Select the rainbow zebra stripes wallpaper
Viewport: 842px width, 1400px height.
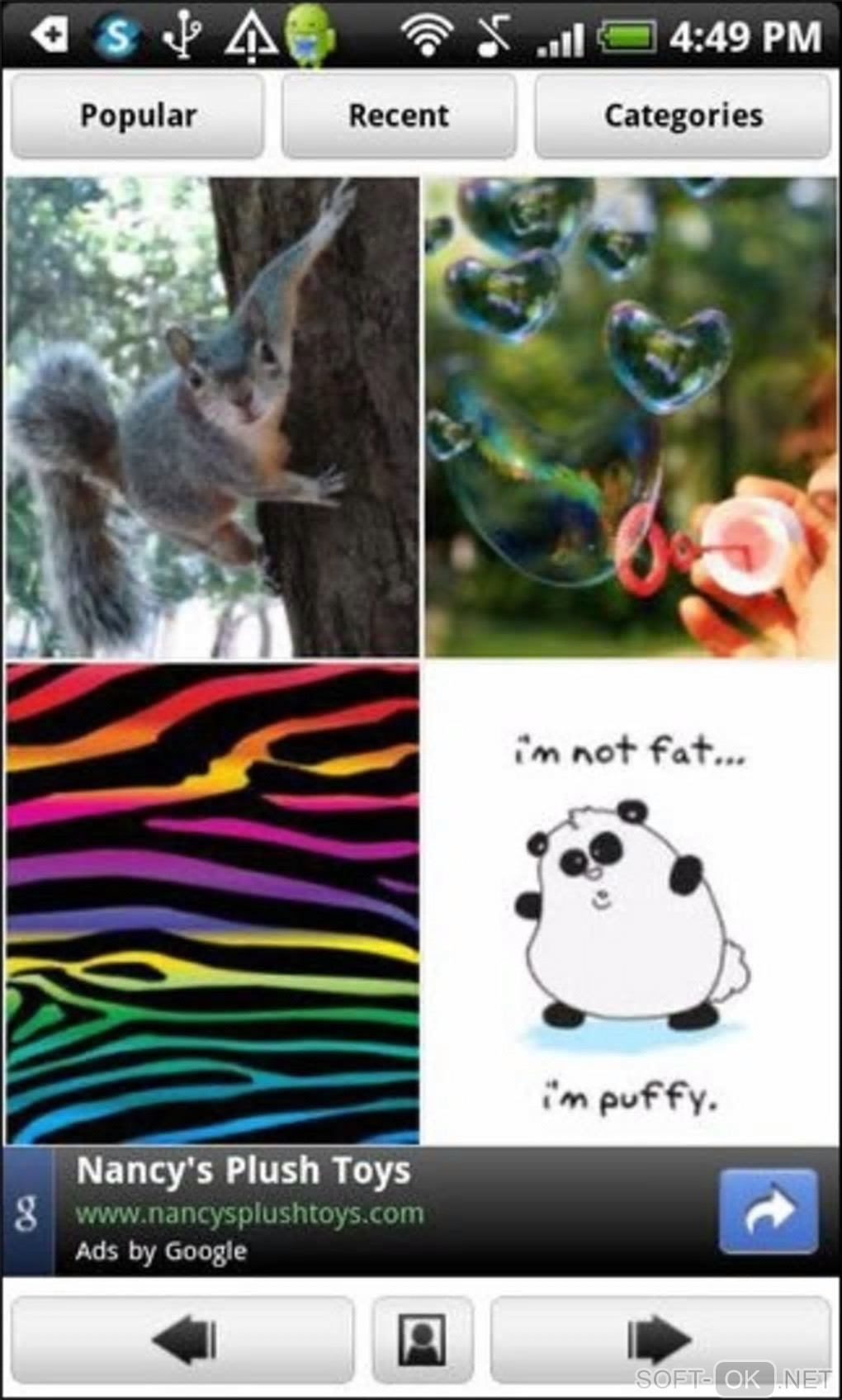click(212, 903)
